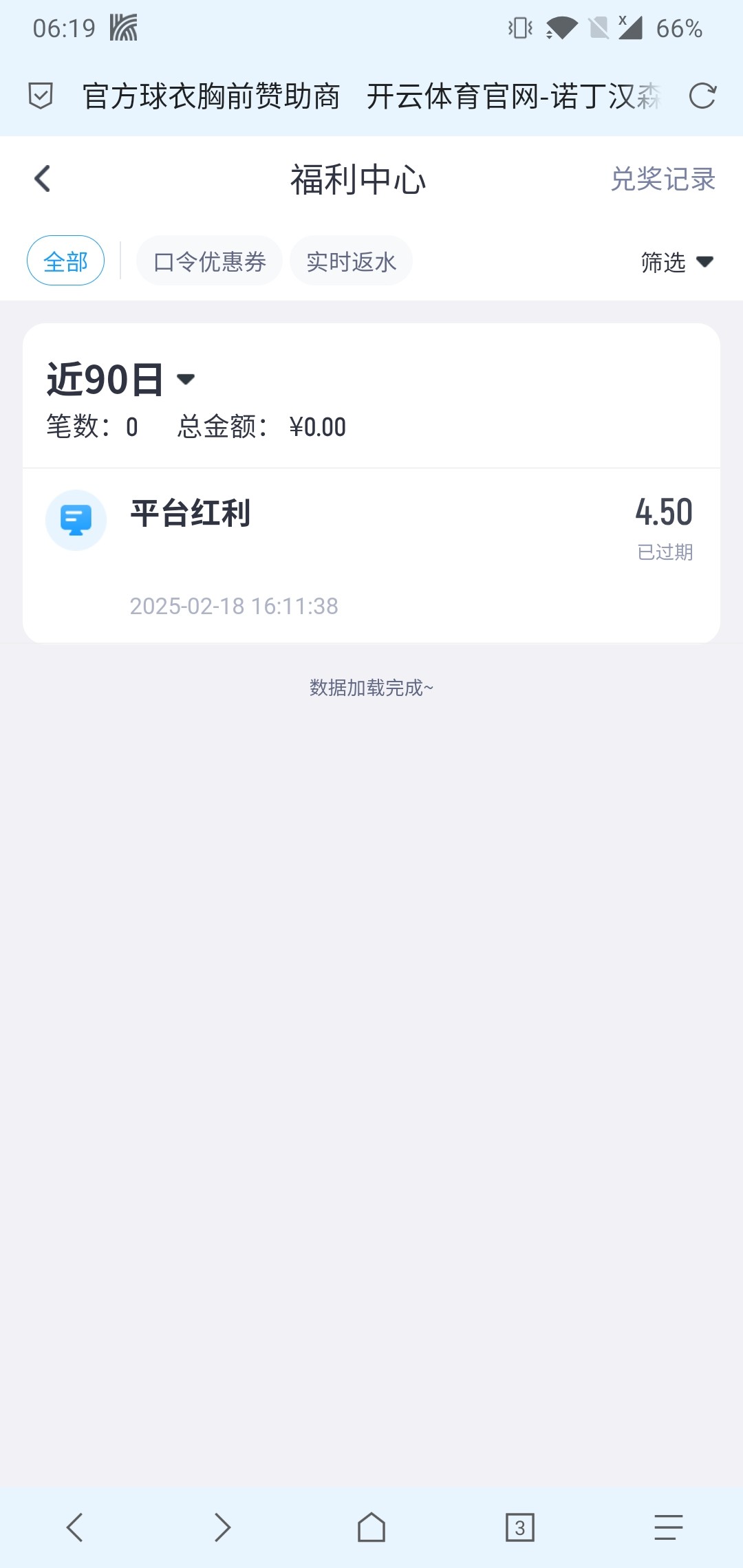This screenshot has width=743, height=1568.
Task: Go back from 福利中心 page
Action: click(x=43, y=179)
